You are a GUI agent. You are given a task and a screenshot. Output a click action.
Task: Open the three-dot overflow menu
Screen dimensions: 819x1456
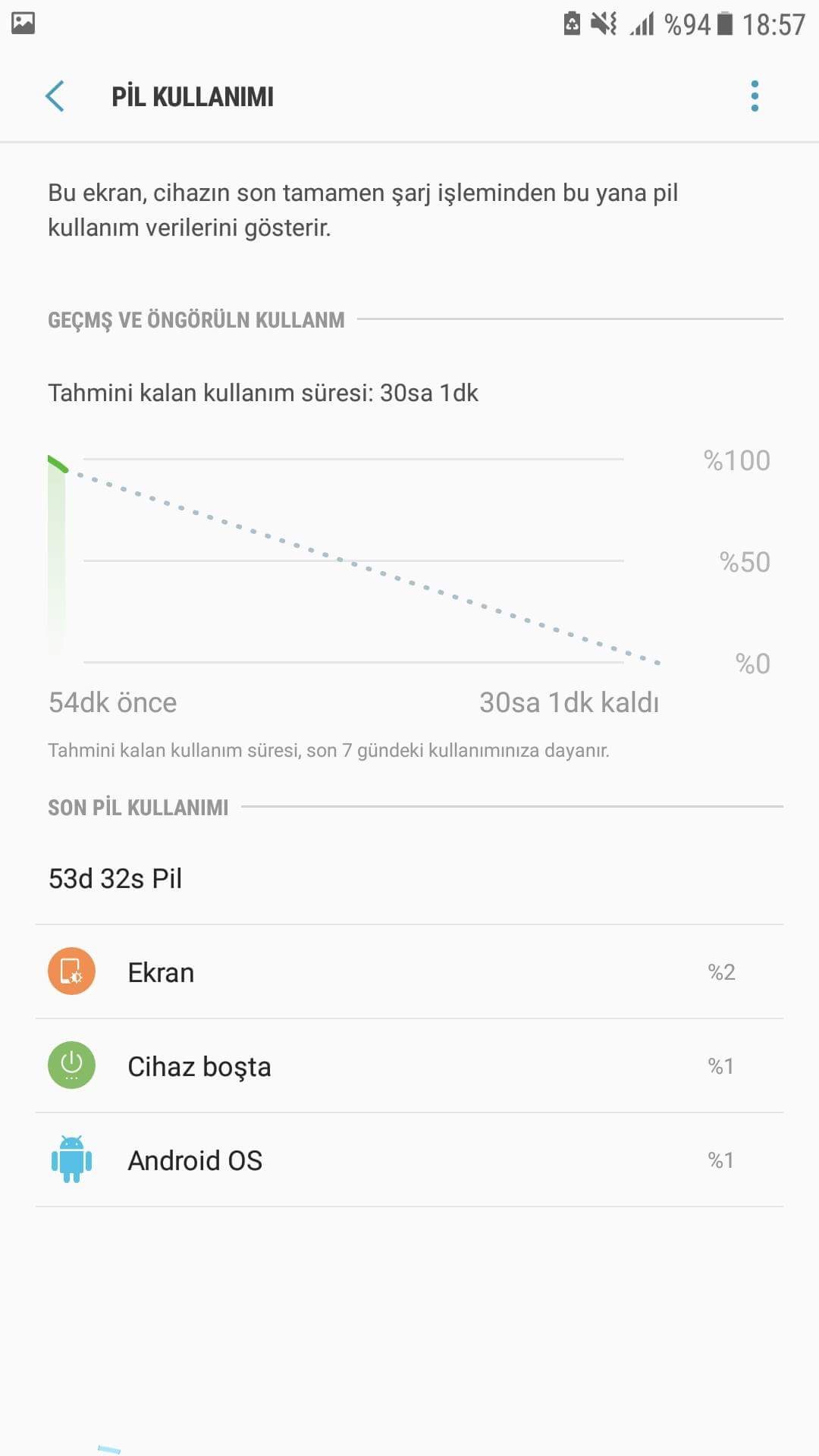pyautogui.click(x=754, y=96)
